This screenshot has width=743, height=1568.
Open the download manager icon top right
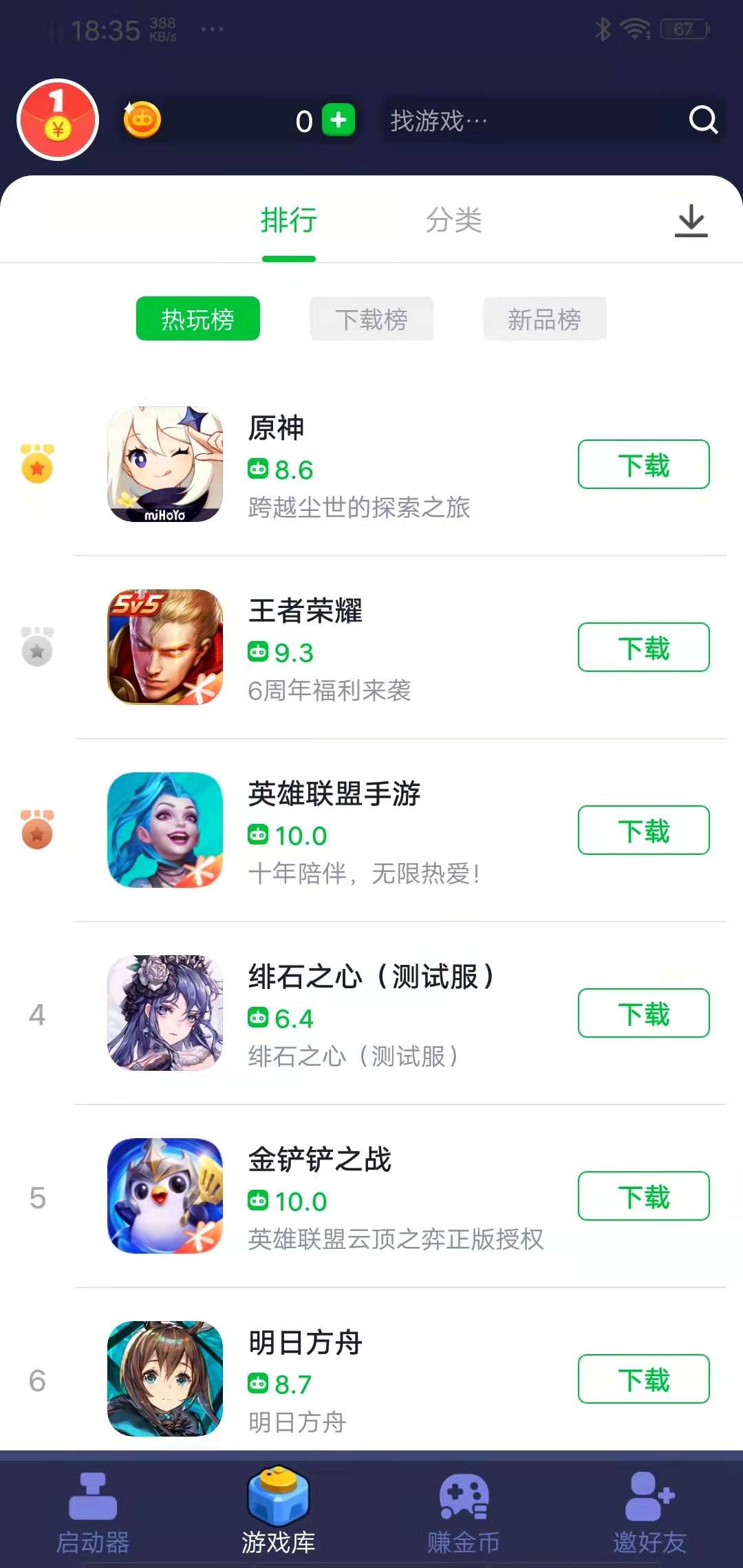coord(691,221)
